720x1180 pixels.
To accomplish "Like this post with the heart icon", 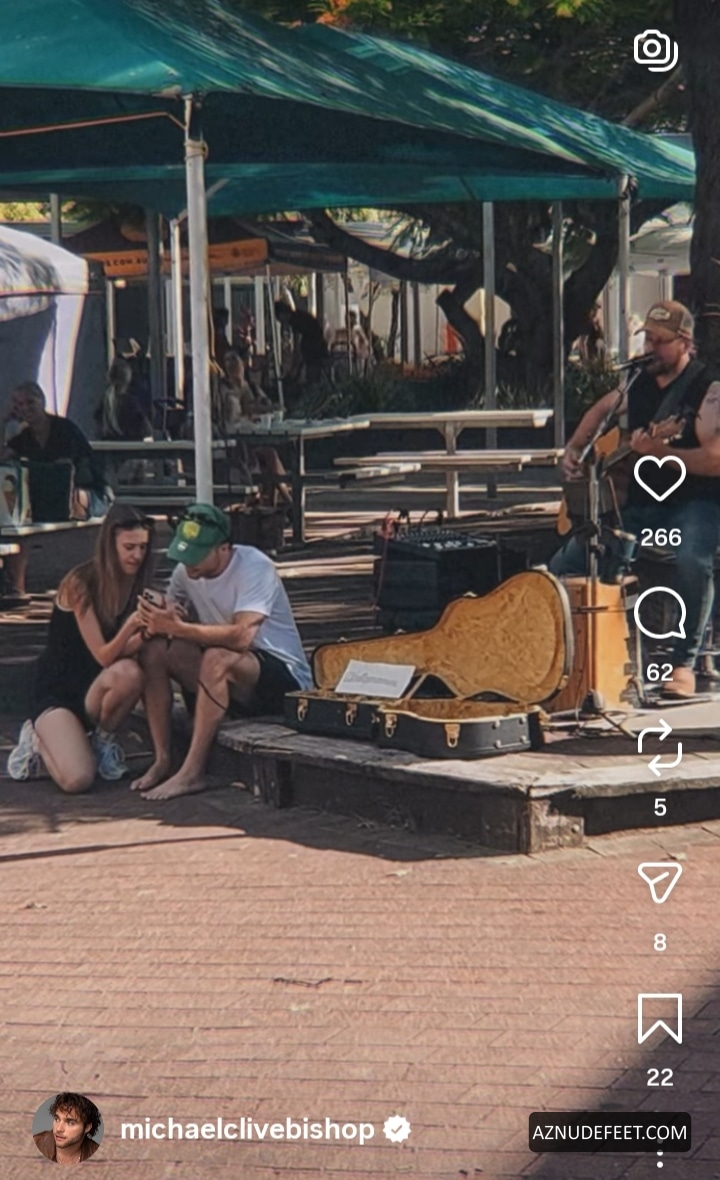I will [660, 479].
